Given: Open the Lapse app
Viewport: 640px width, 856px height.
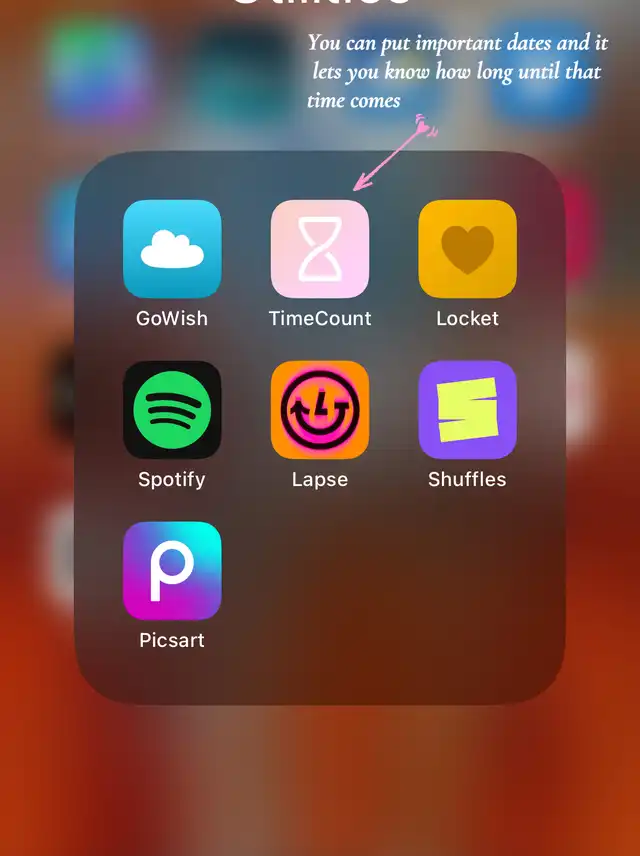Looking at the screenshot, I should pos(320,410).
